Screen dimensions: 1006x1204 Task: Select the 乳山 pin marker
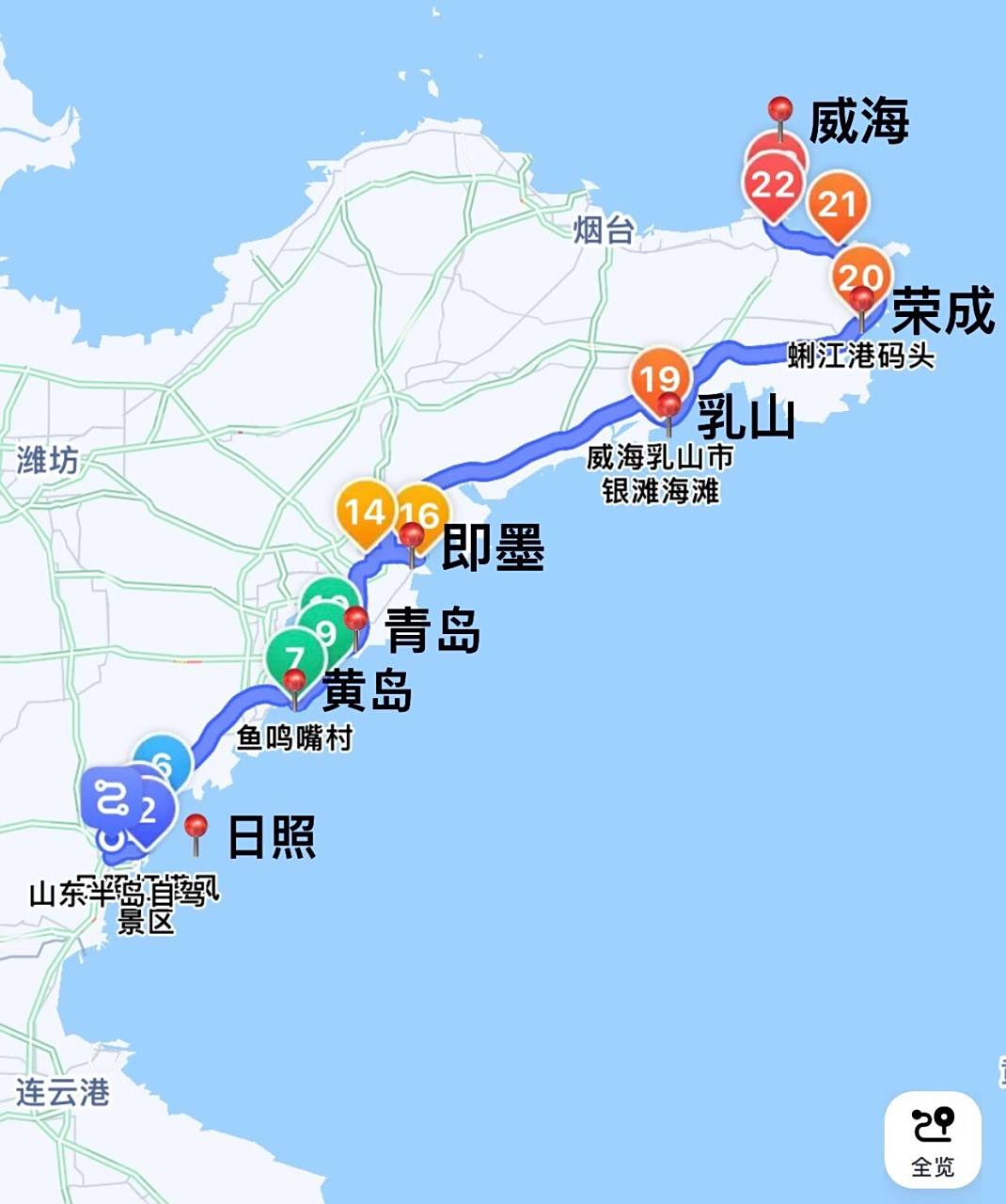click(669, 403)
